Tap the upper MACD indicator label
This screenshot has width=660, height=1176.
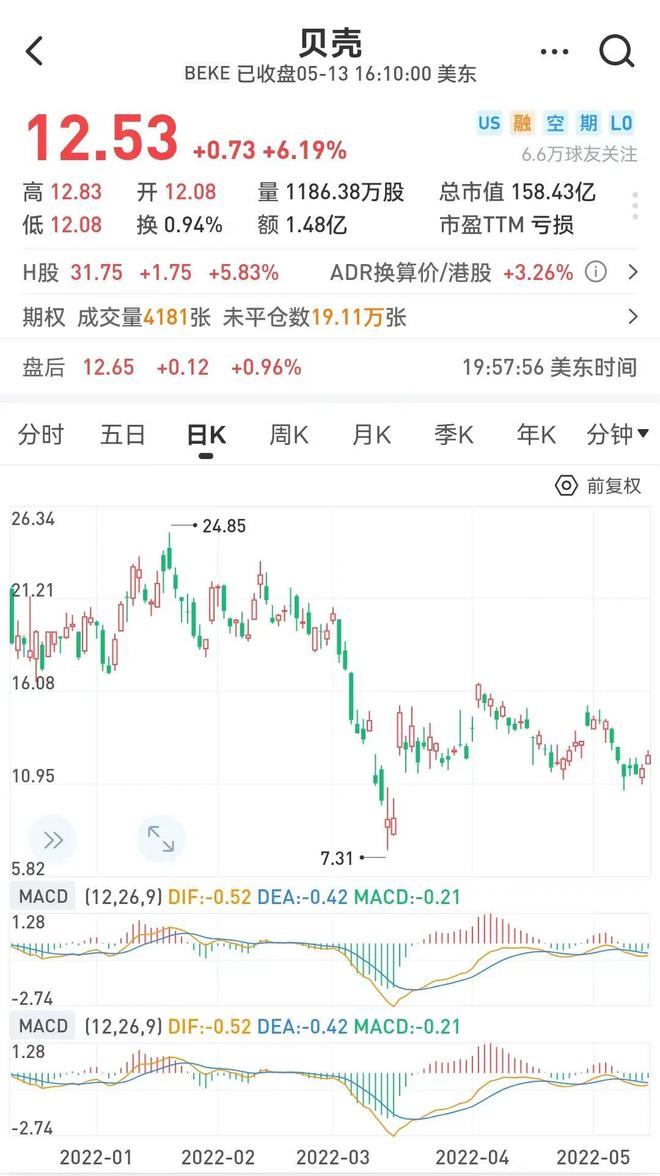tap(43, 896)
